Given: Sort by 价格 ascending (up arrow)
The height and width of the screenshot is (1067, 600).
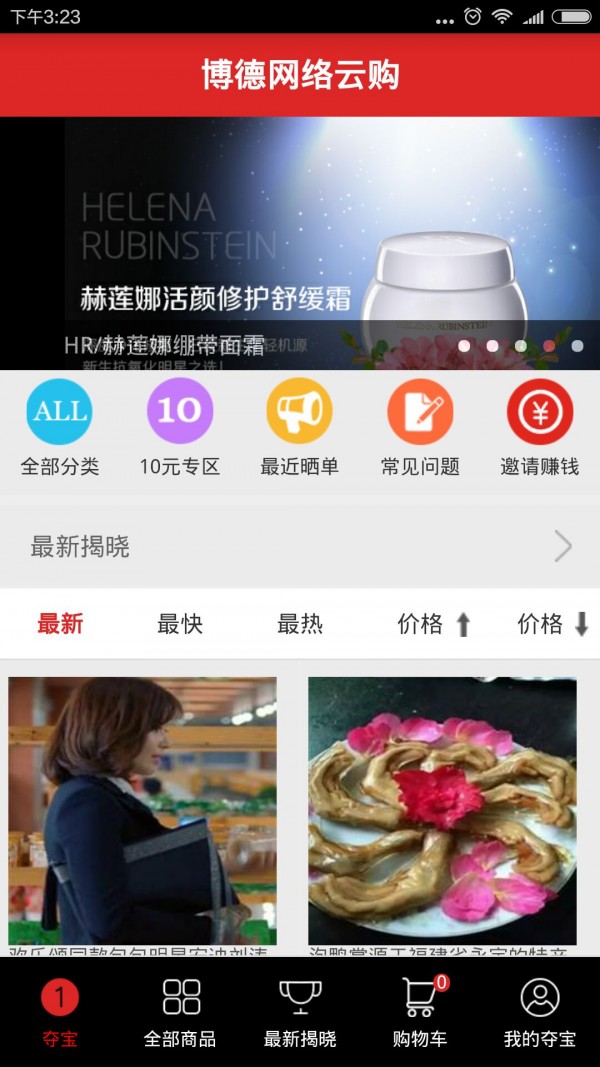Looking at the screenshot, I should (433, 624).
